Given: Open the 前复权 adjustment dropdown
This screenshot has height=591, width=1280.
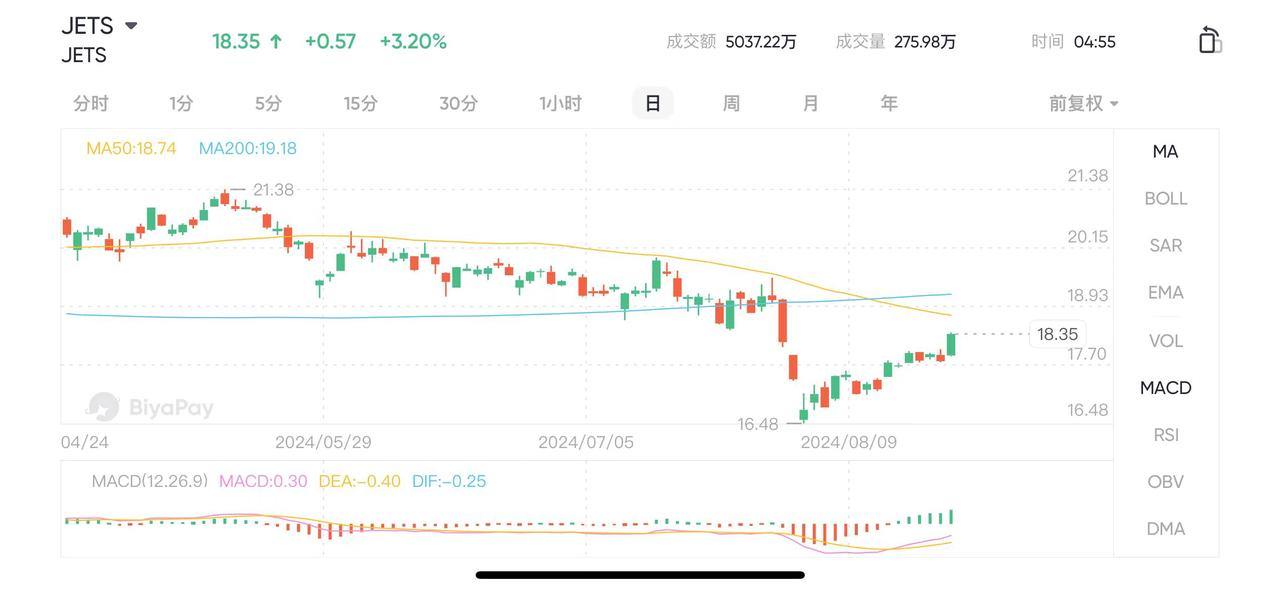Looking at the screenshot, I should [1083, 103].
